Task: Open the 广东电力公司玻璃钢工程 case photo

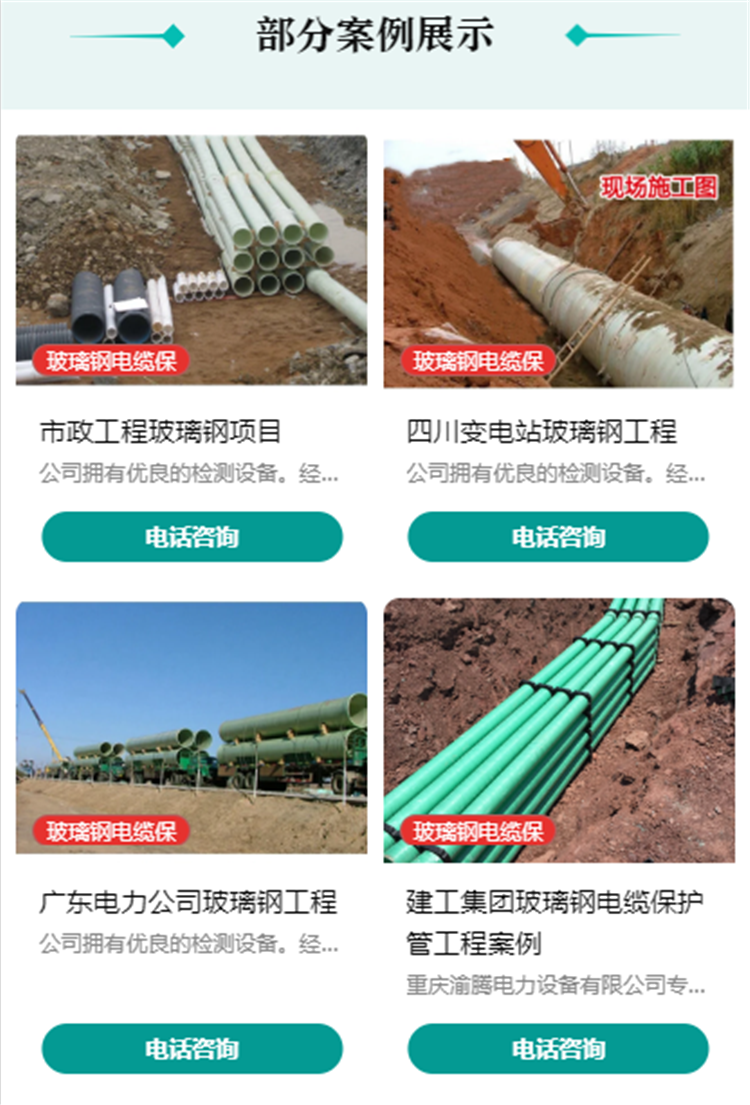Action: click(192, 727)
